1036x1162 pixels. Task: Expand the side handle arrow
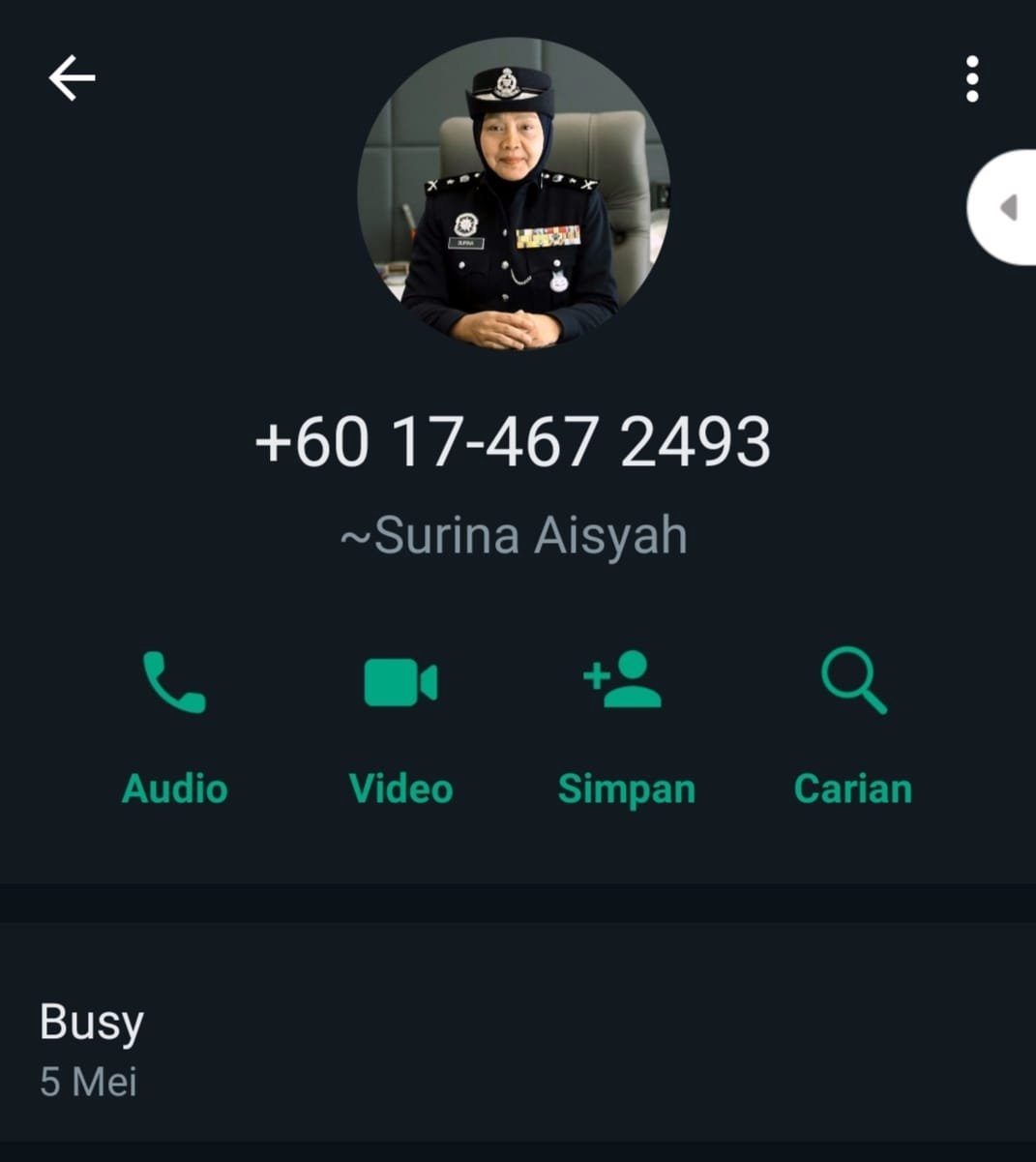[x=1008, y=207]
